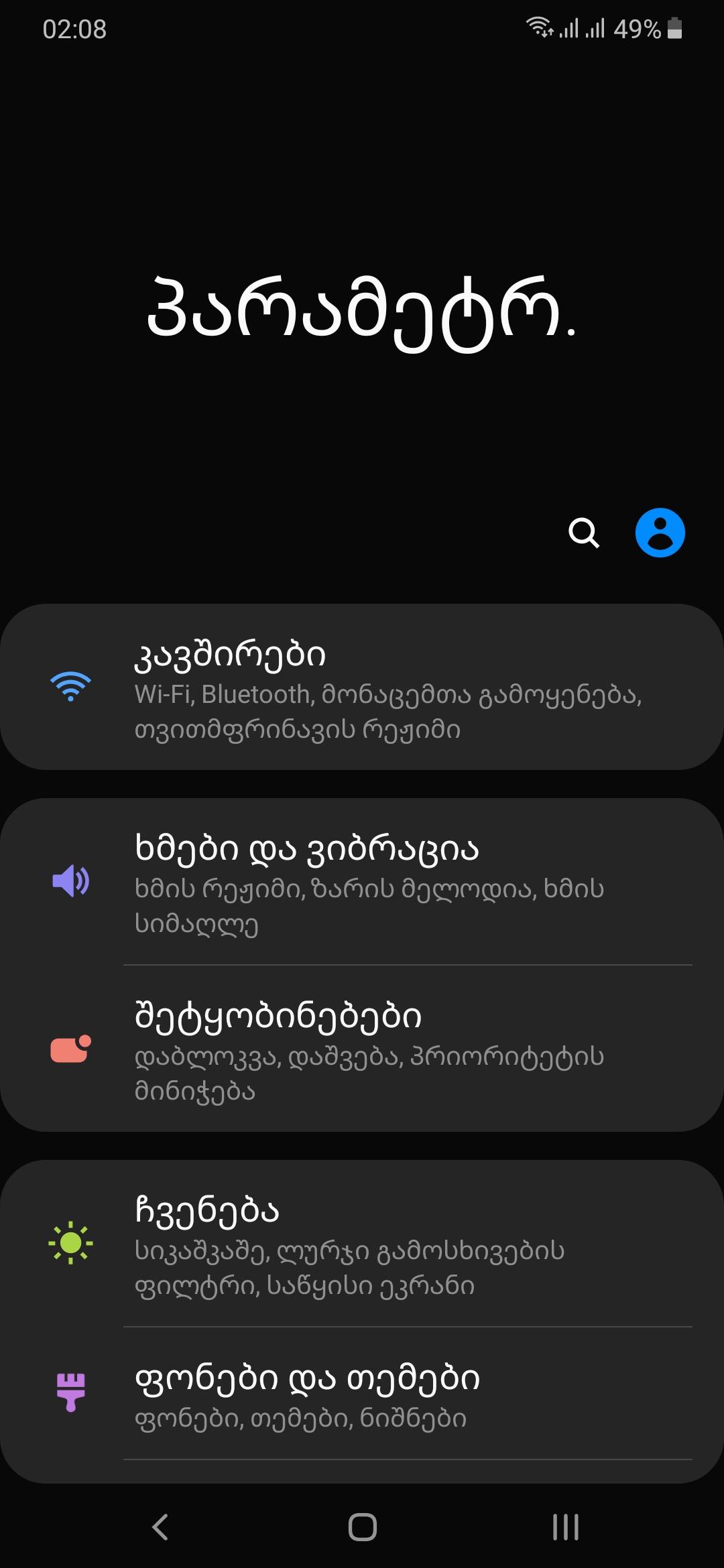Tap the clock showing 02:08
Viewport: 724px width, 1568px height.
tap(74, 28)
